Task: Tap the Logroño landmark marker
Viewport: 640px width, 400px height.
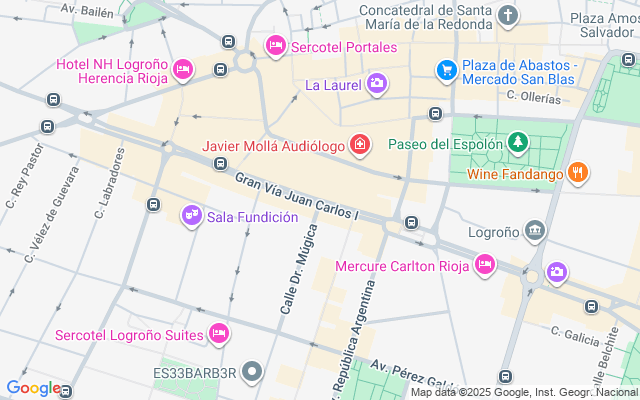Action: tap(536, 232)
